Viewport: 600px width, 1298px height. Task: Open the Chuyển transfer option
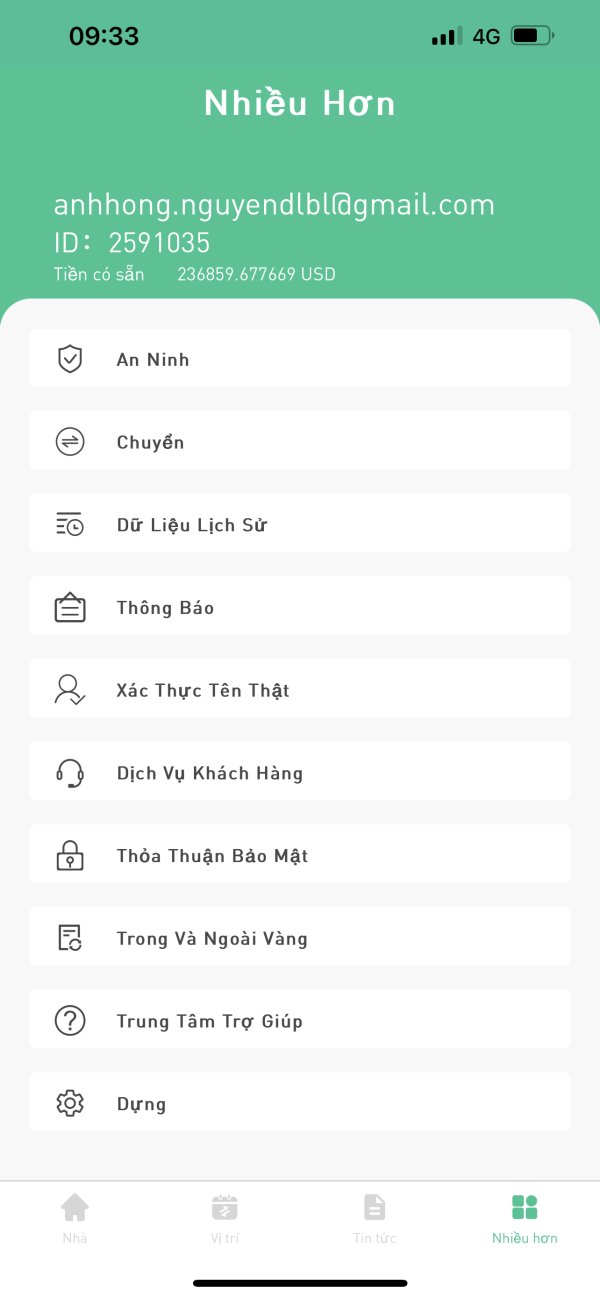pyautogui.click(x=300, y=441)
